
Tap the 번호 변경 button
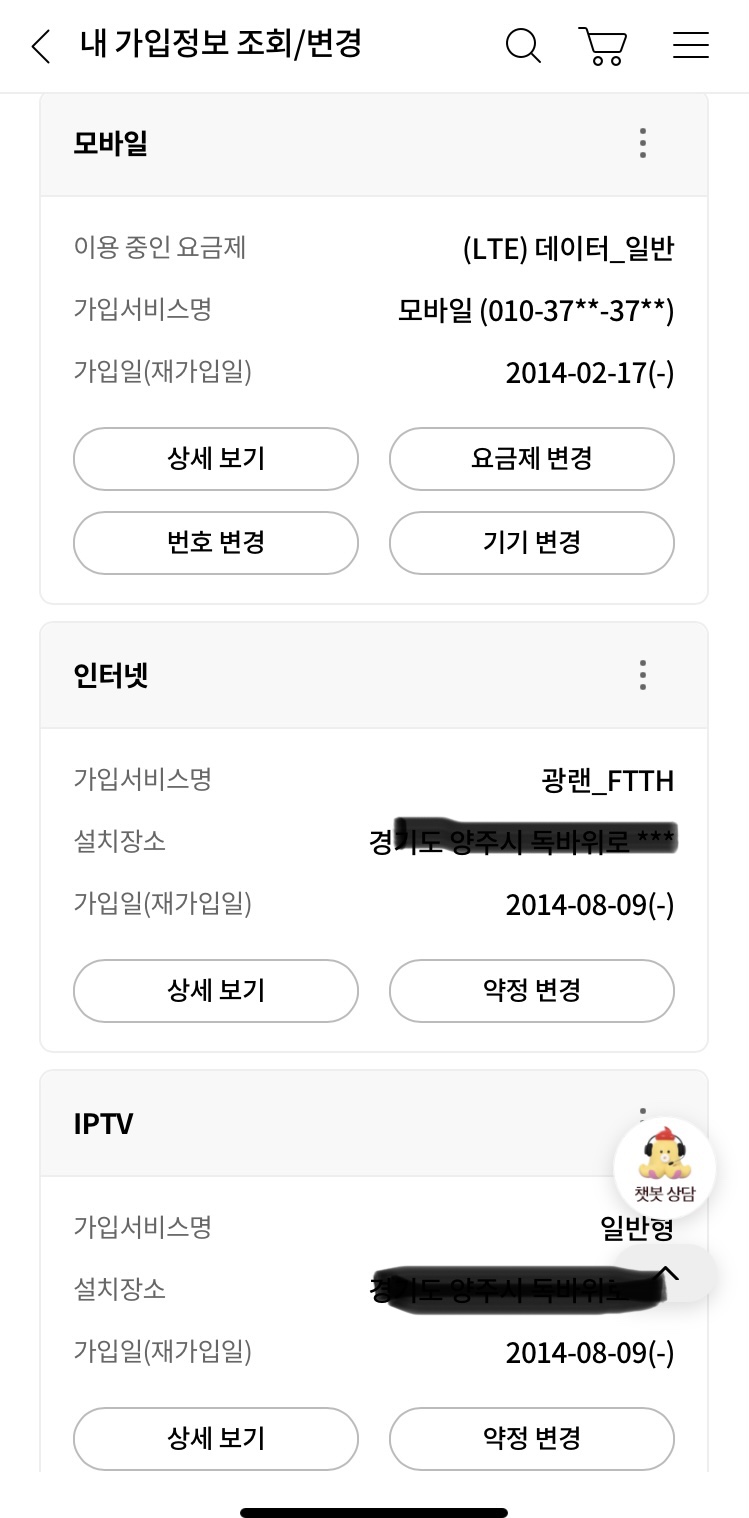(216, 543)
